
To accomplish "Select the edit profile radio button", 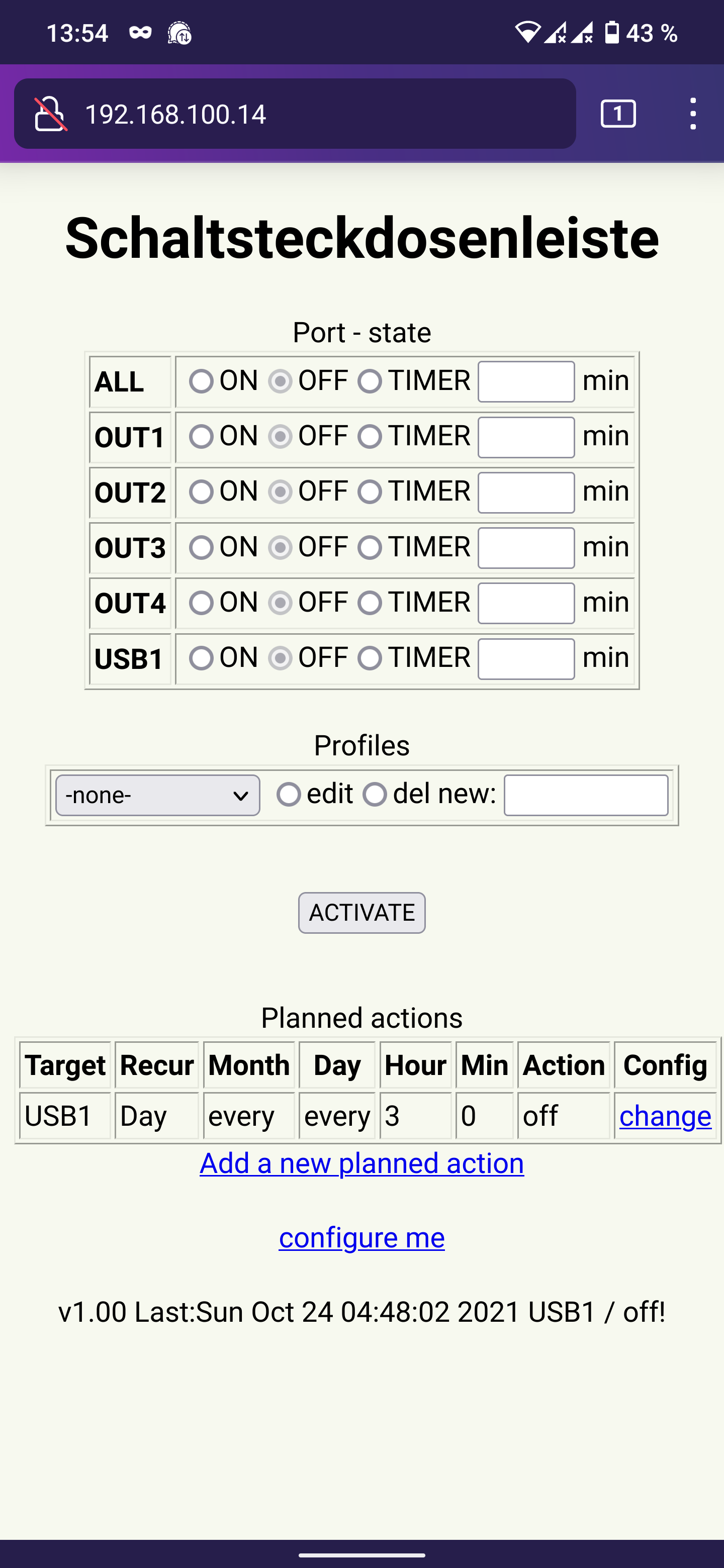I will coord(289,795).
